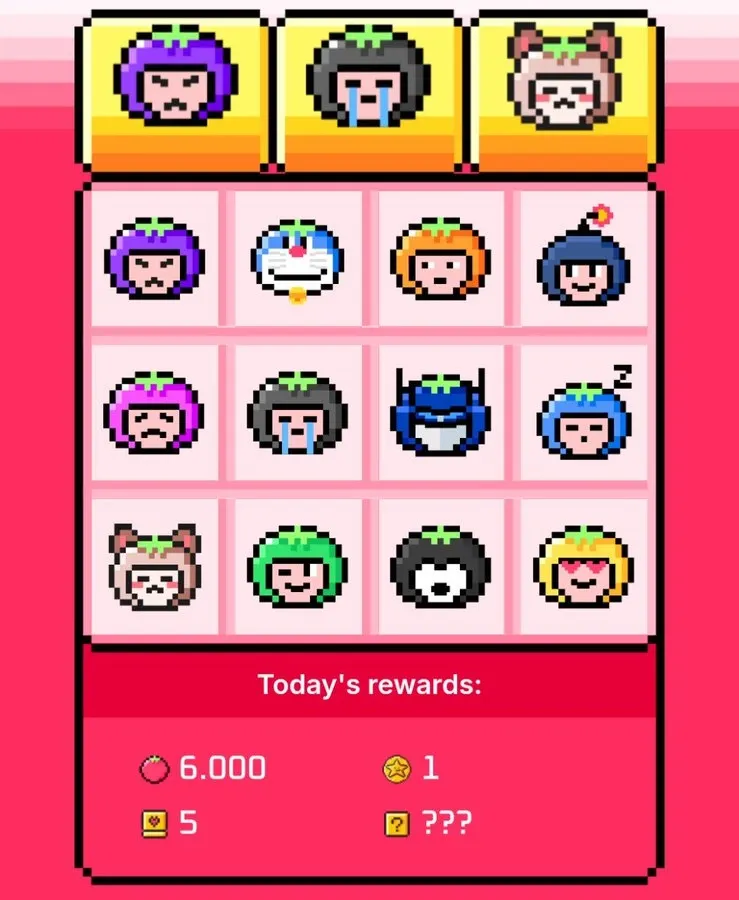The height and width of the screenshot is (900, 739).
Task: Choose the cat-eared blushing head in the grid
Action: (x=154, y=567)
